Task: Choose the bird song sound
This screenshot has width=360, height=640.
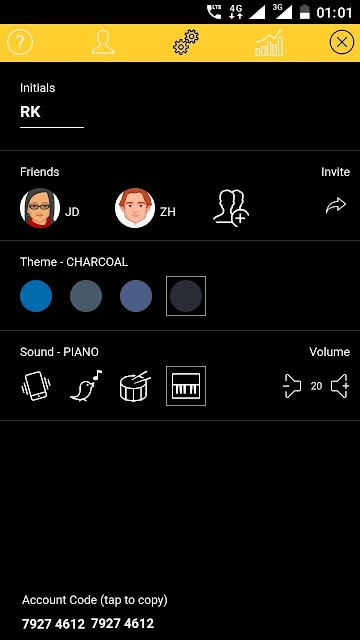Action: pyautogui.click(x=86, y=386)
